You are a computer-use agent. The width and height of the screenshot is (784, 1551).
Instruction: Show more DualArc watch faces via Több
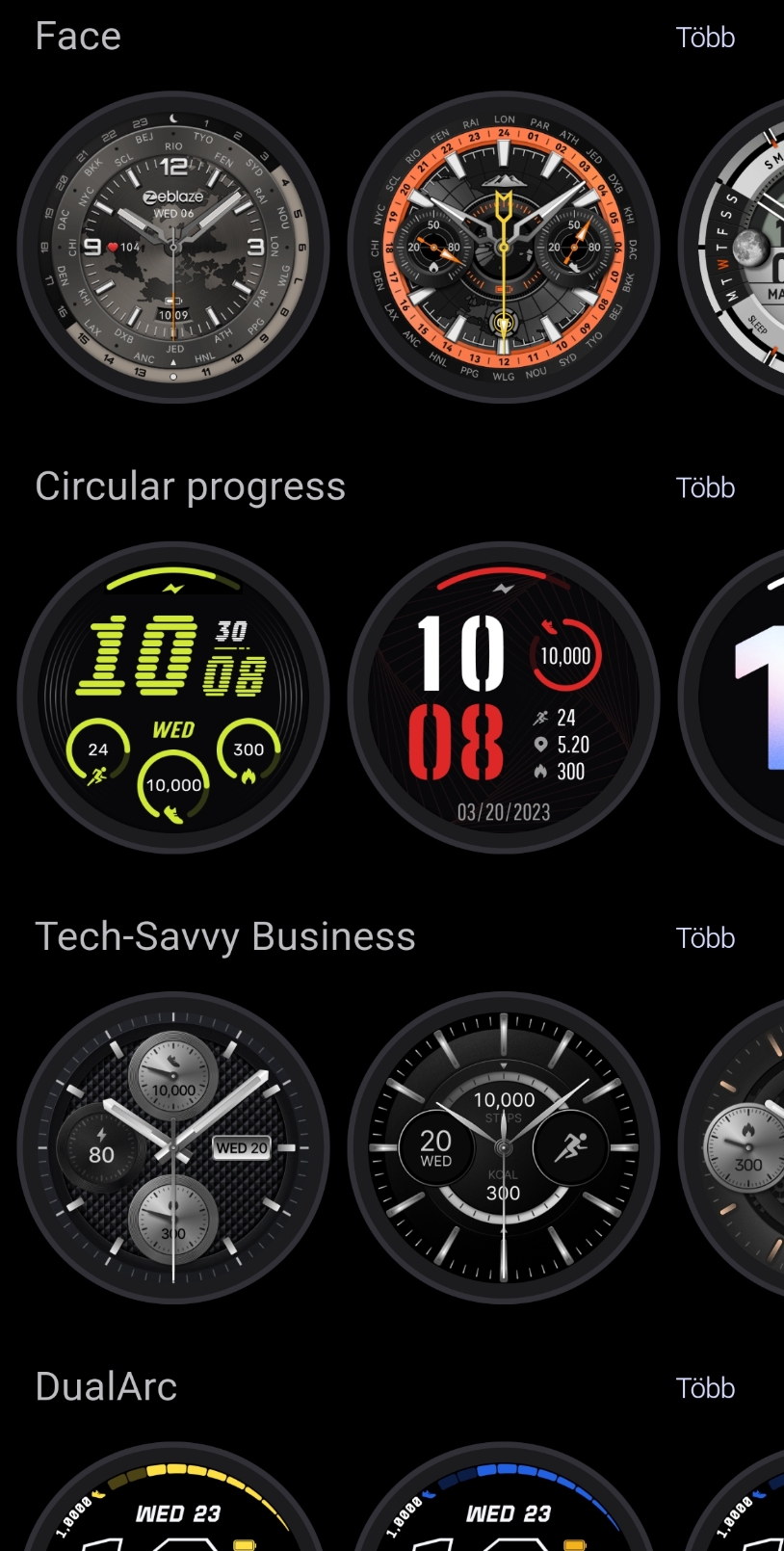coord(705,1387)
